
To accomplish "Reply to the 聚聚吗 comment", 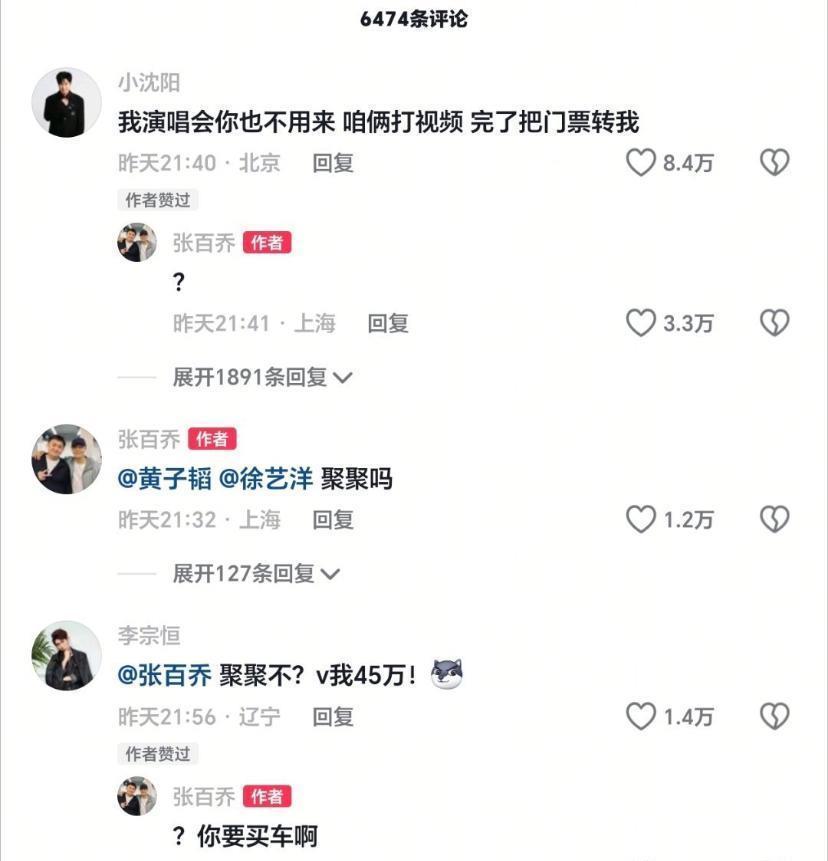I will coord(333,520).
